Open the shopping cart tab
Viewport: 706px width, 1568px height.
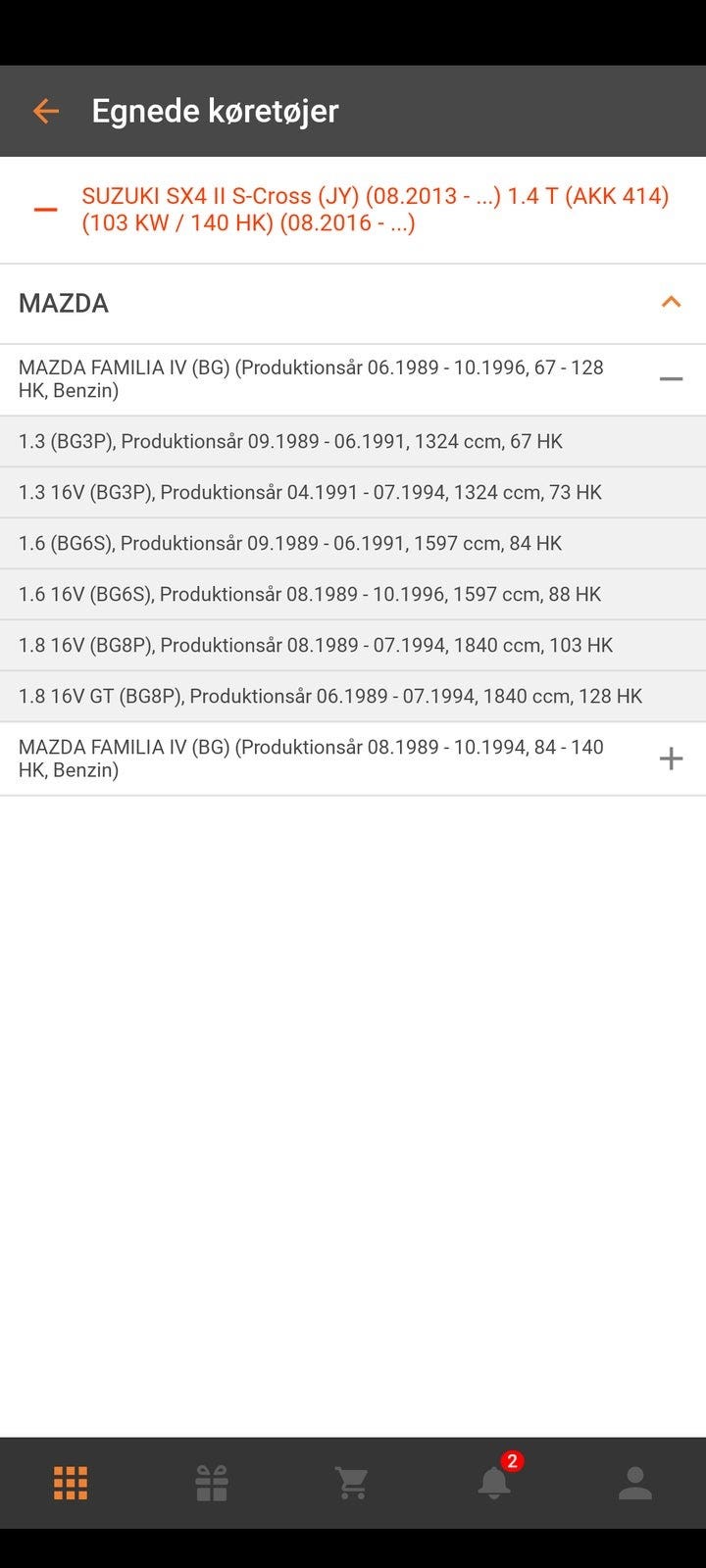click(x=352, y=1483)
